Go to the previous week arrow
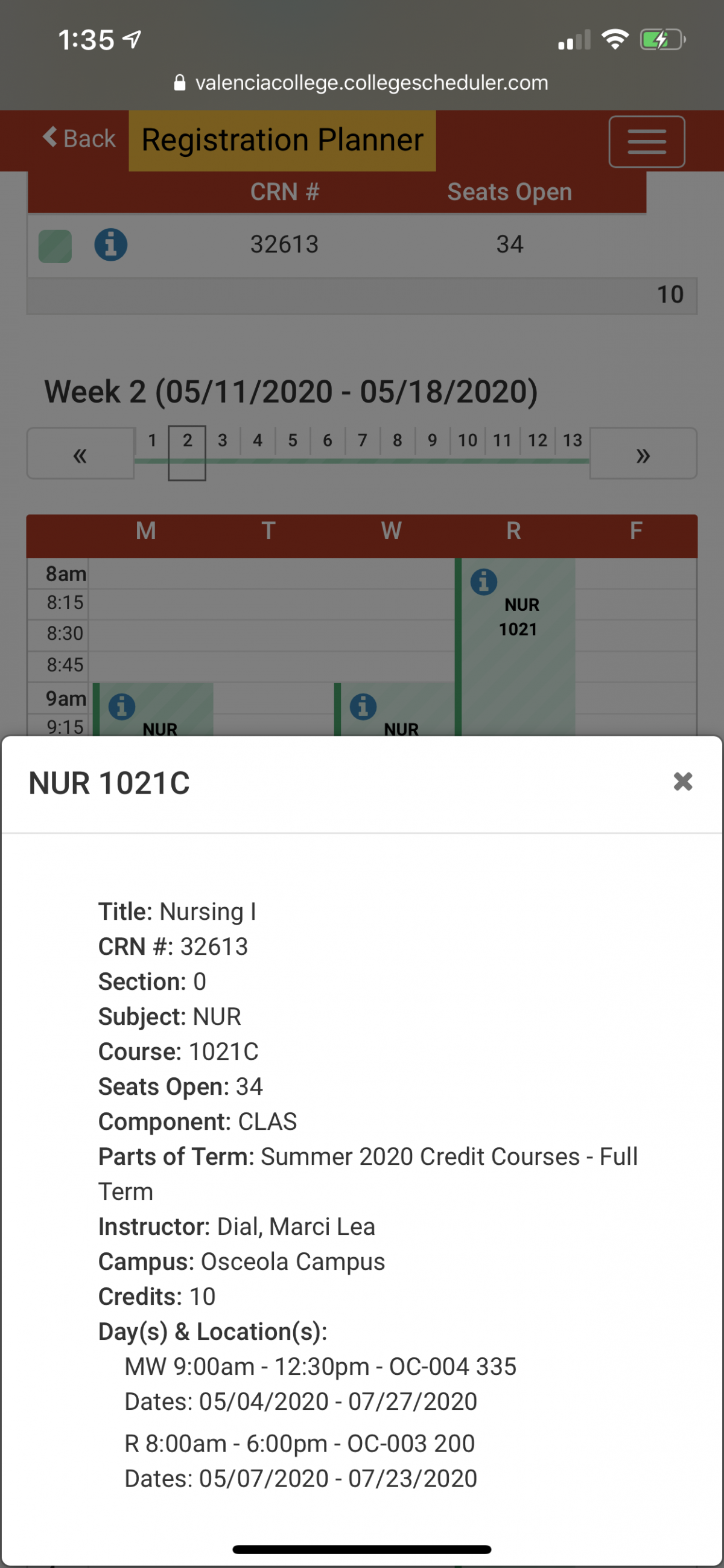This screenshot has height=1568, width=724. point(80,454)
